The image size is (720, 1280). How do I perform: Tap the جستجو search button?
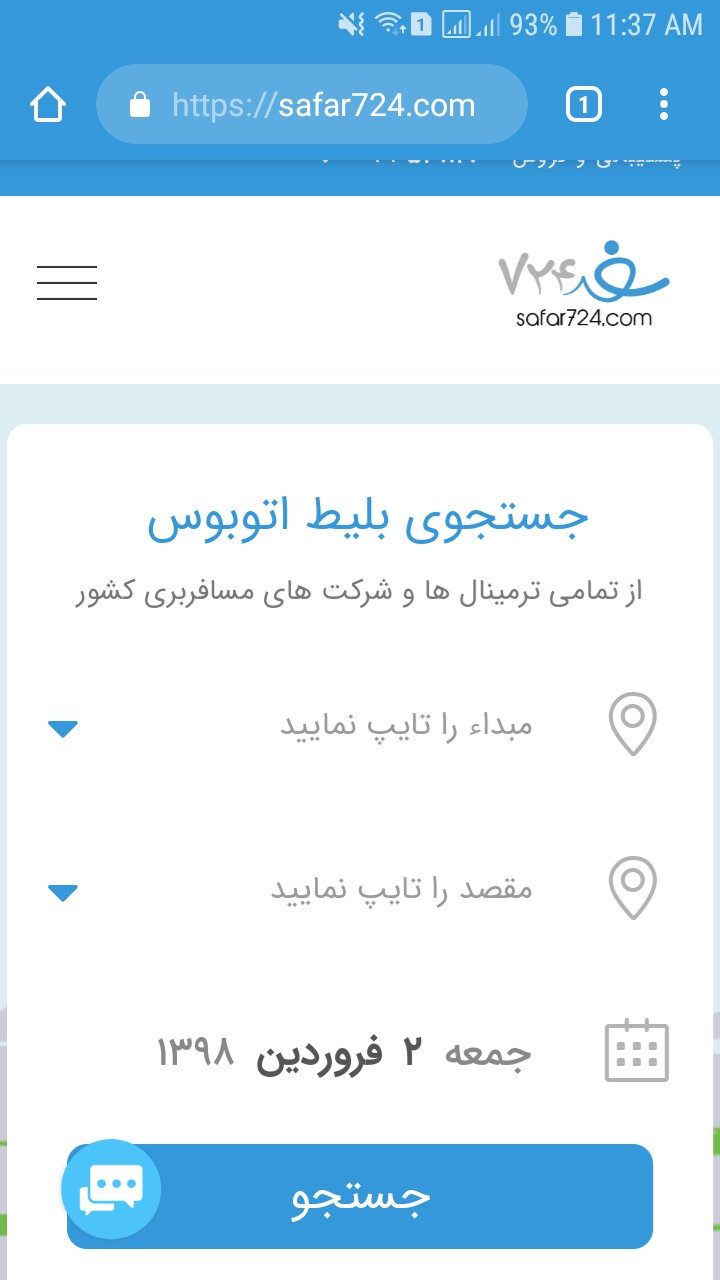(x=400, y=1197)
